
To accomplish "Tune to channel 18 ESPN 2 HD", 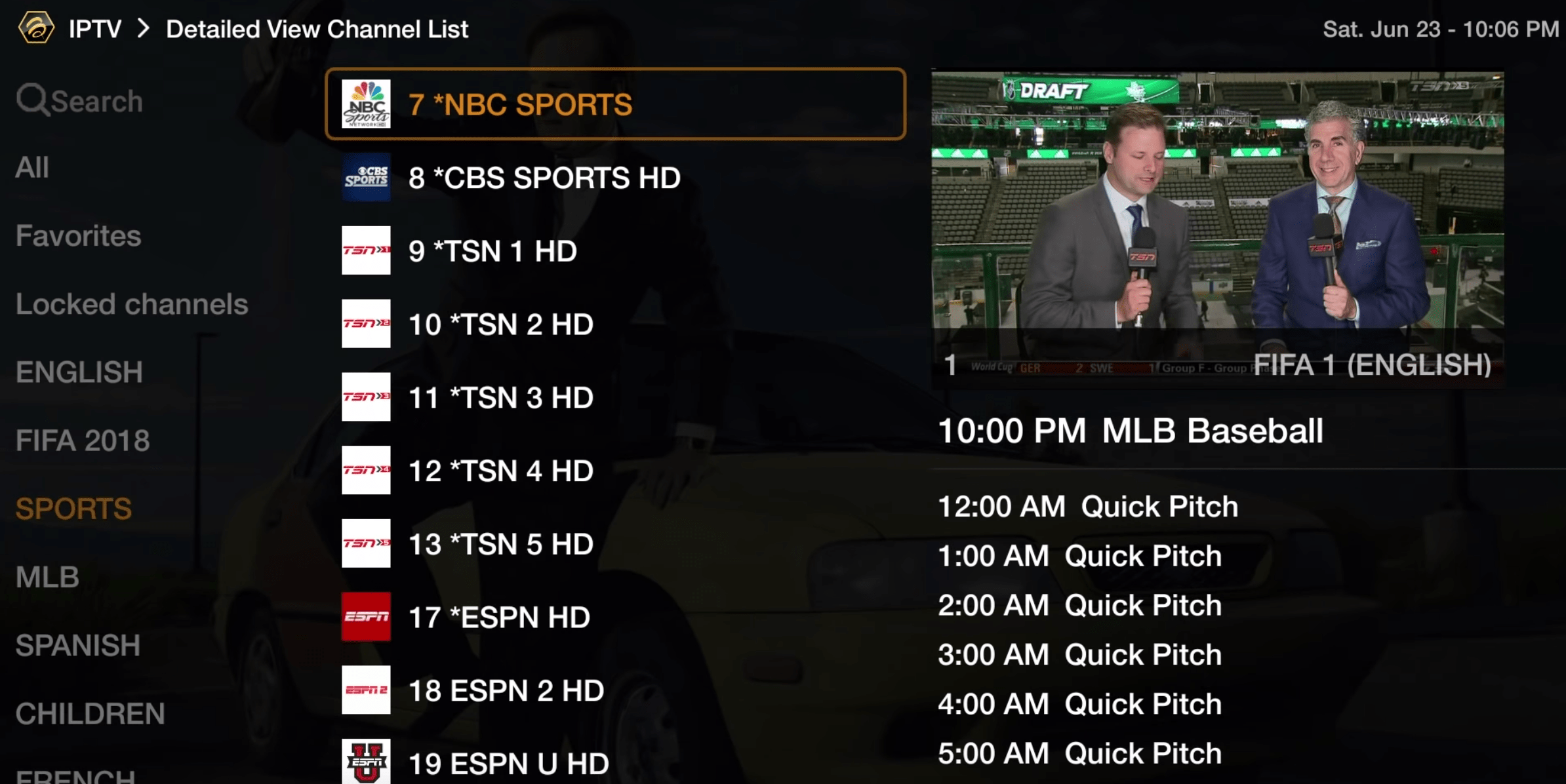I will (x=505, y=691).
